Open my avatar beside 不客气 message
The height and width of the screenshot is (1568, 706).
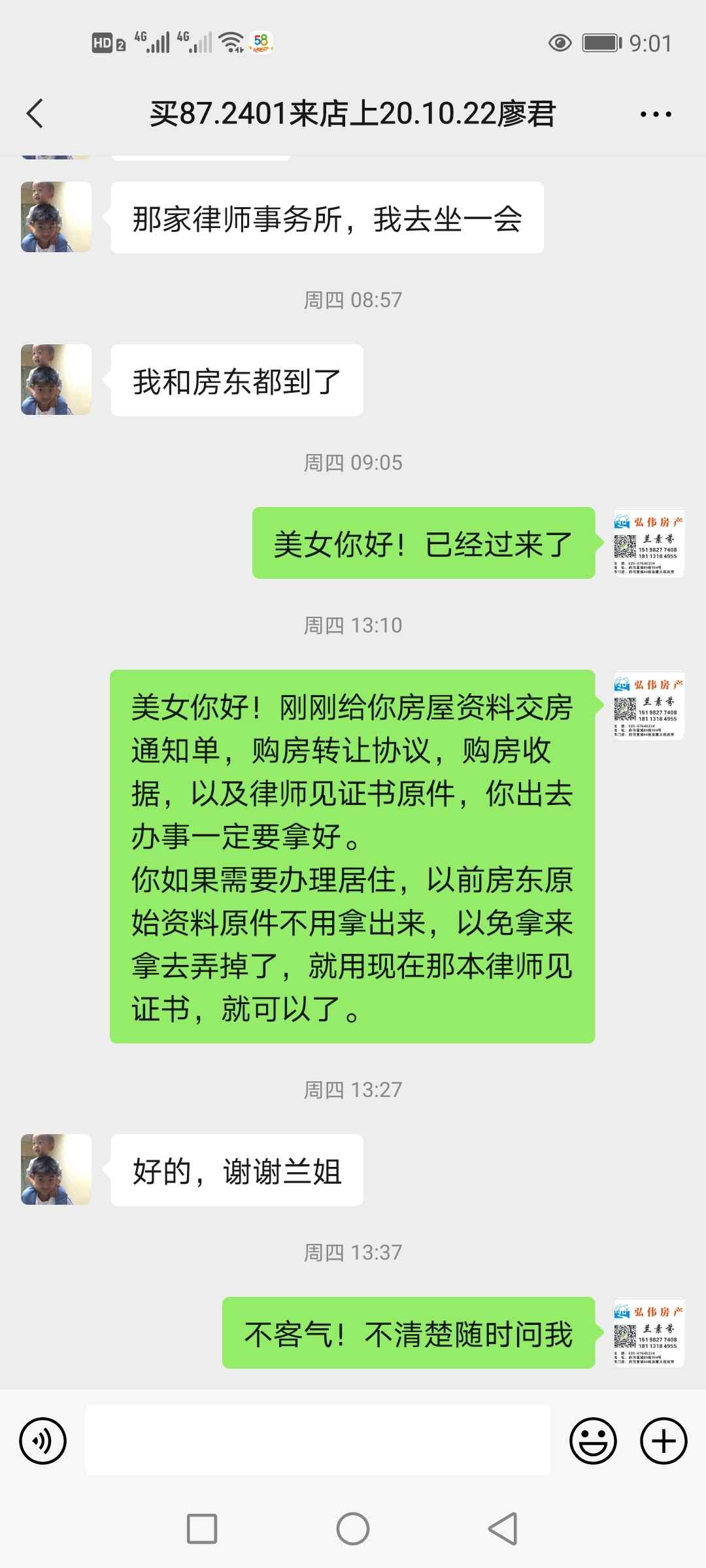pos(648,1332)
